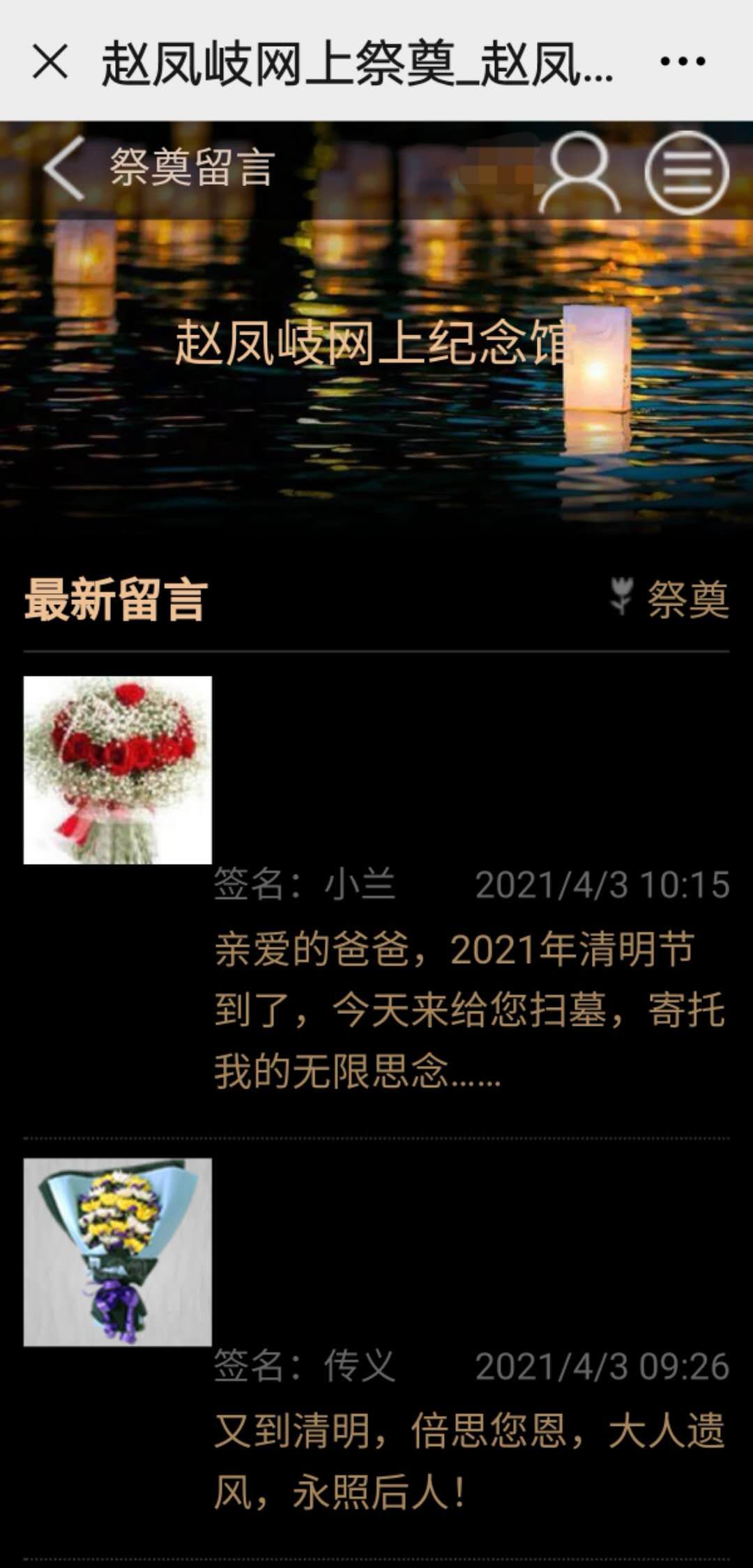This screenshot has height=1568, width=753.
Task: Open the user profile icon
Action: (579, 172)
